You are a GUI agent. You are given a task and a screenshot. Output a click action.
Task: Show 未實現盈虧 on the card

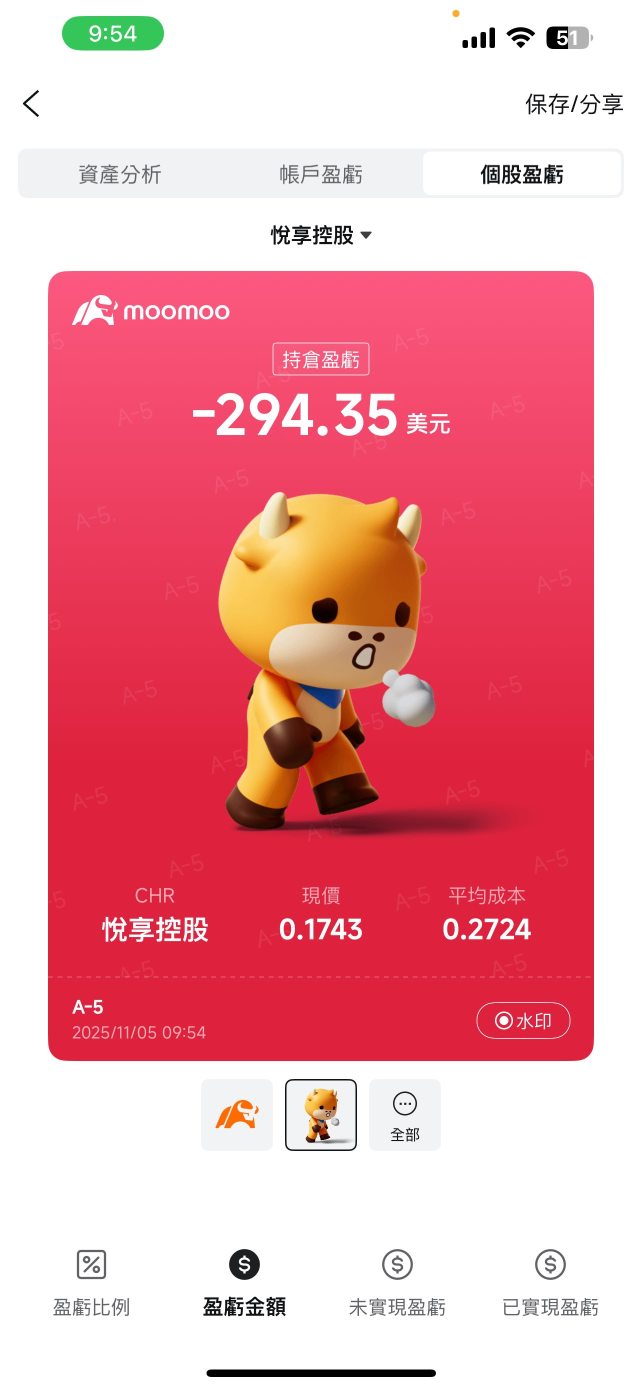click(397, 1283)
